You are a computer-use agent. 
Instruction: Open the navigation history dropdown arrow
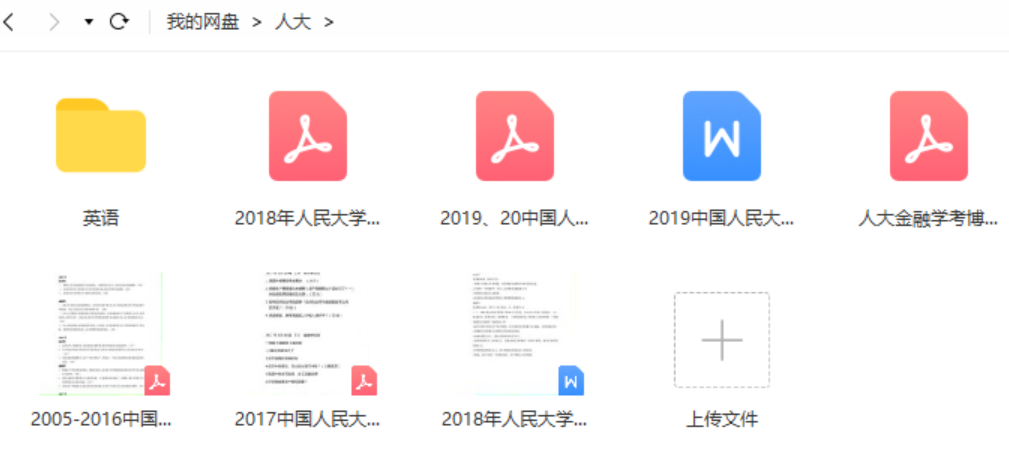pos(89,22)
